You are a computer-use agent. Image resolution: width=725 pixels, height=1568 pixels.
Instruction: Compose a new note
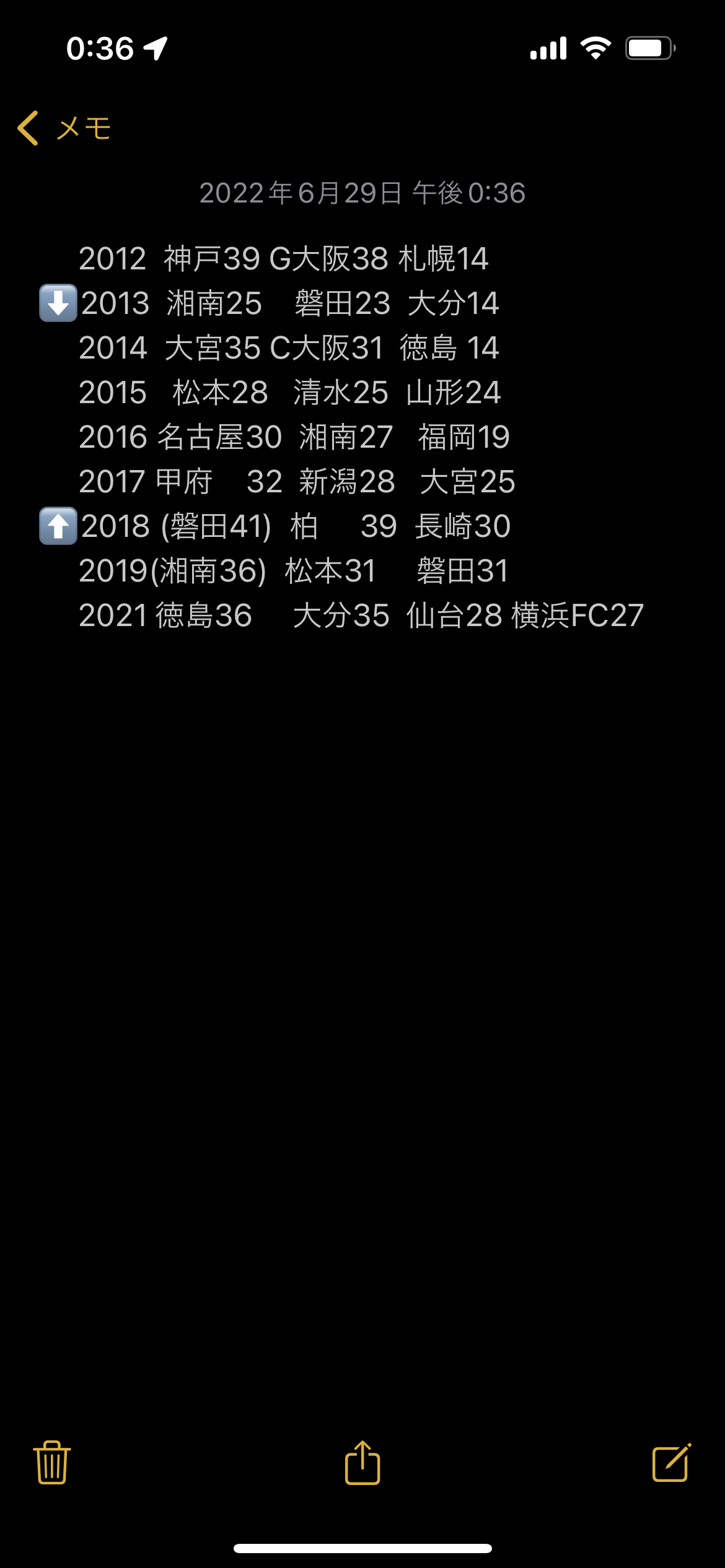pyautogui.click(x=672, y=1463)
